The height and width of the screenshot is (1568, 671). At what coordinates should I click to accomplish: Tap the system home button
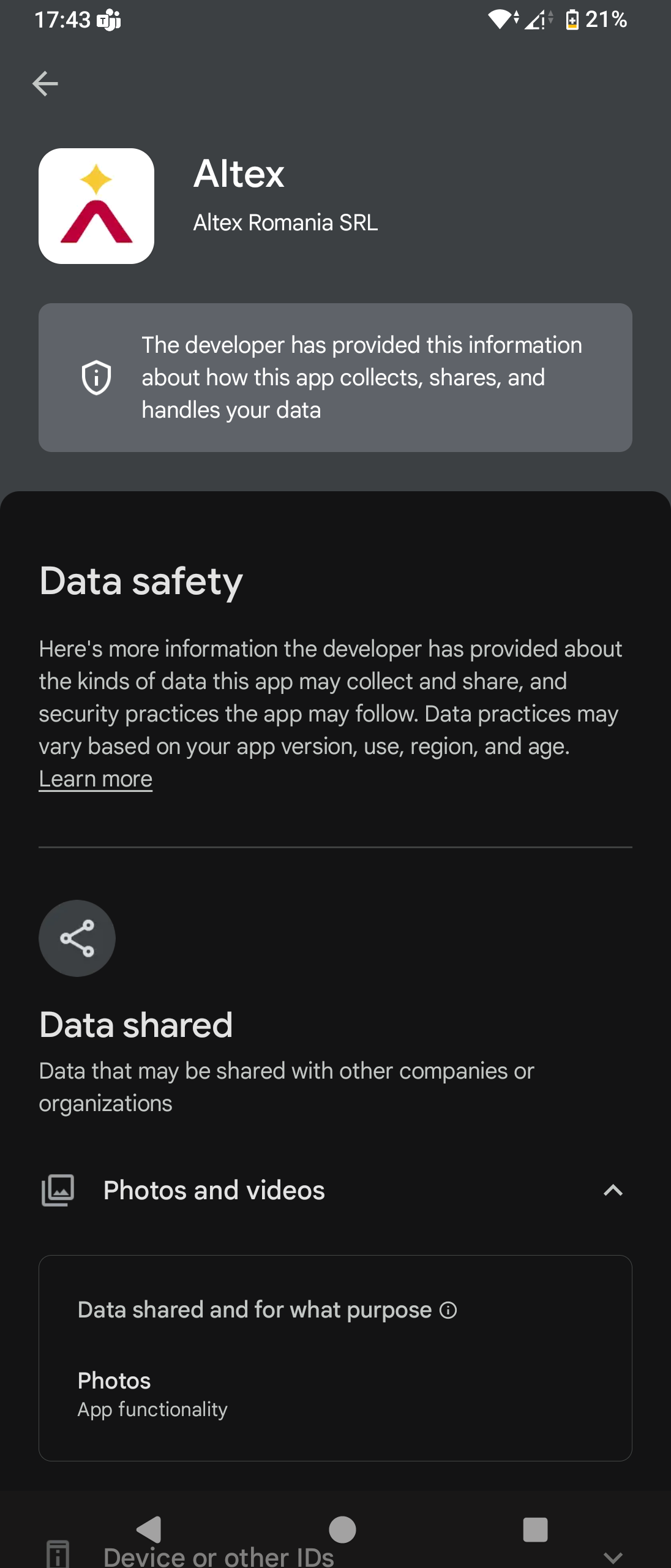click(x=342, y=1529)
